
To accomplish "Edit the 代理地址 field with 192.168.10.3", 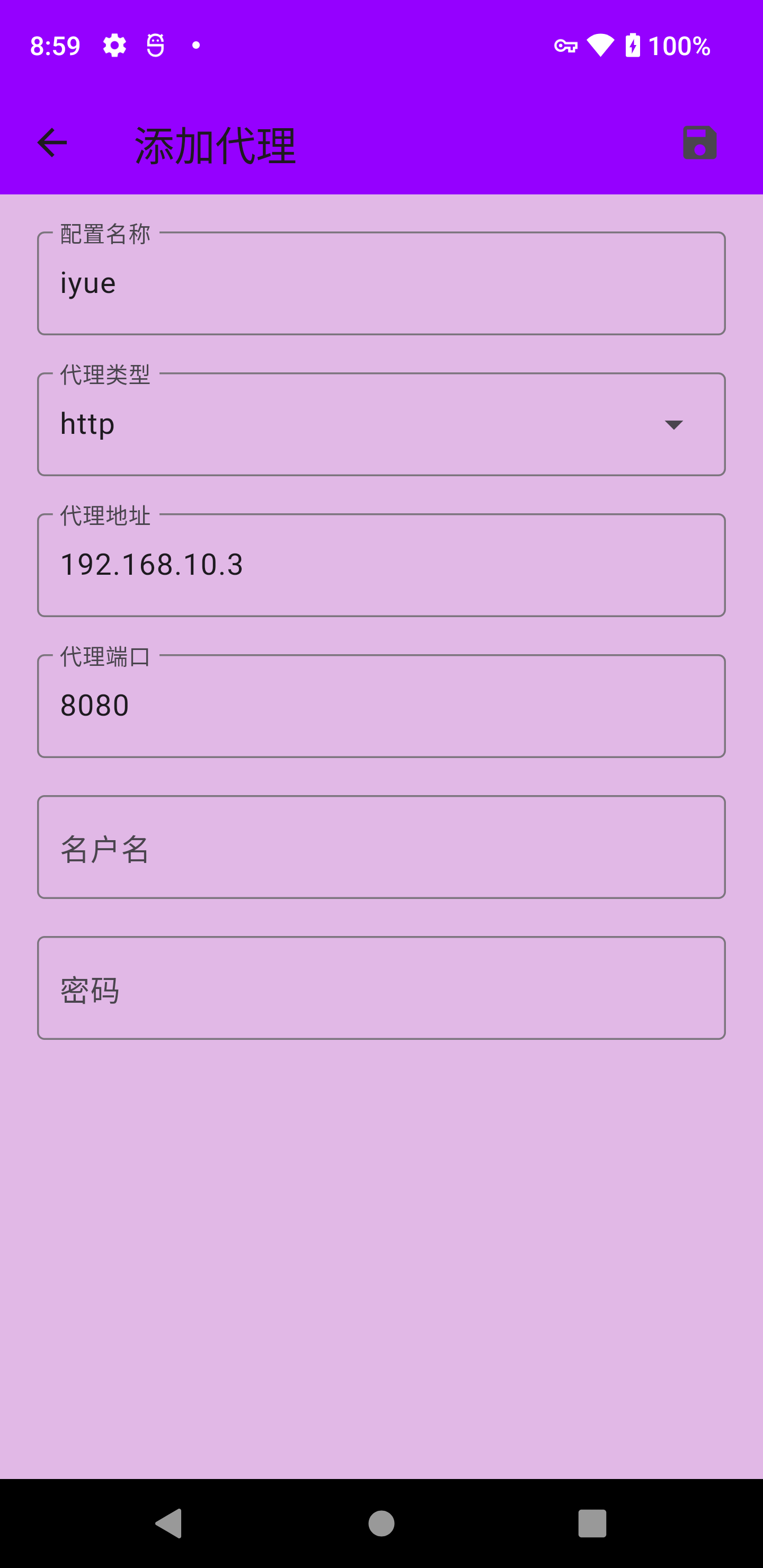I will click(381, 565).
